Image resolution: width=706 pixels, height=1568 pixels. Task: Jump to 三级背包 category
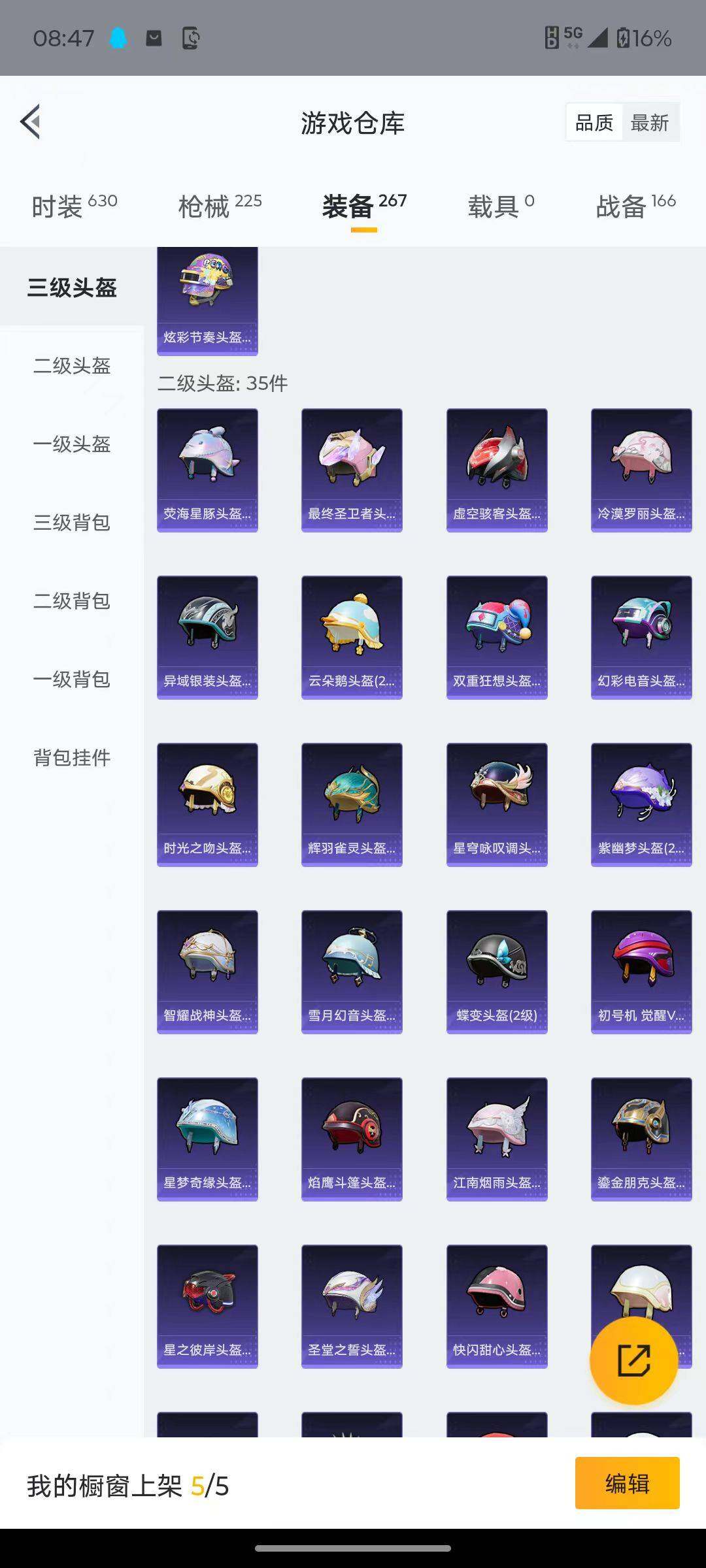(x=72, y=523)
